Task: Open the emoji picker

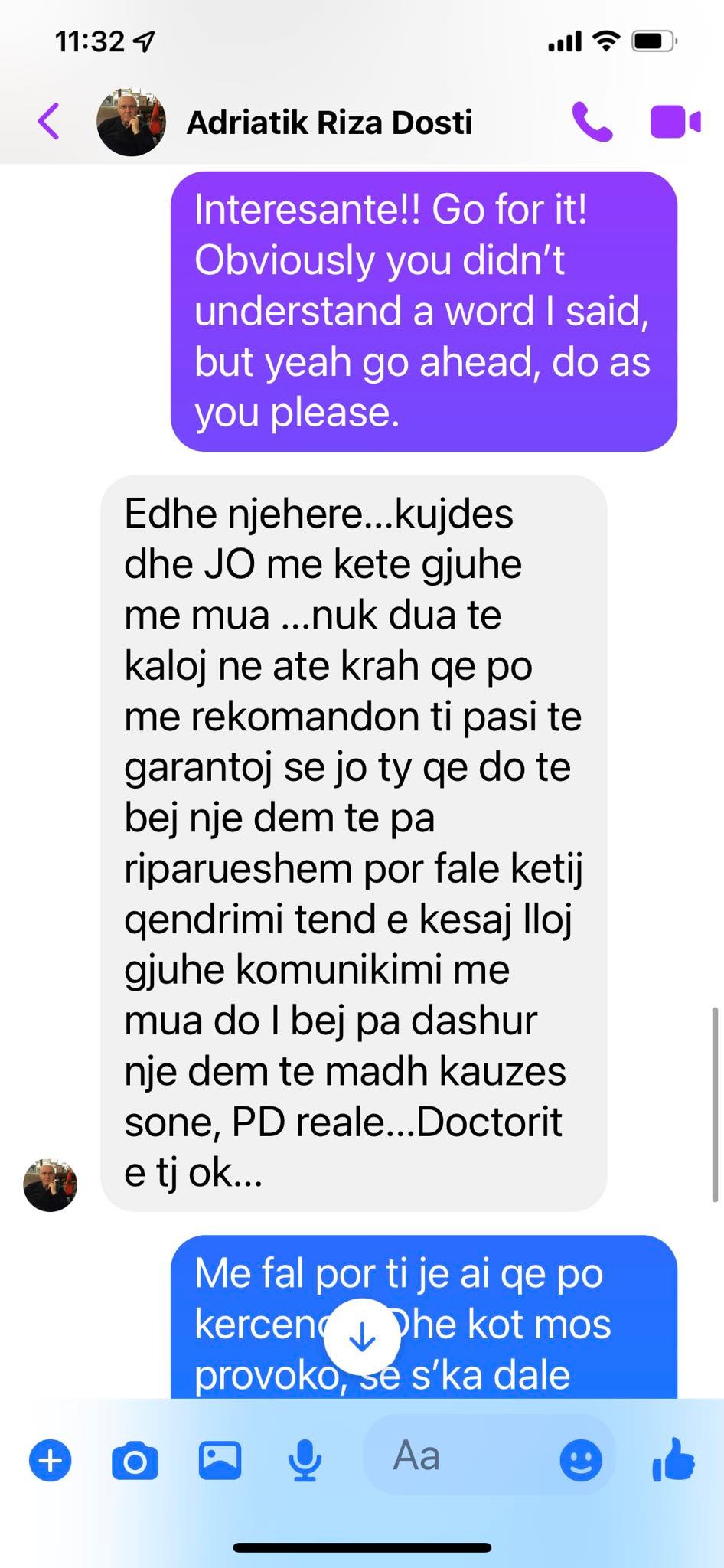Action: click(581, 1461)
